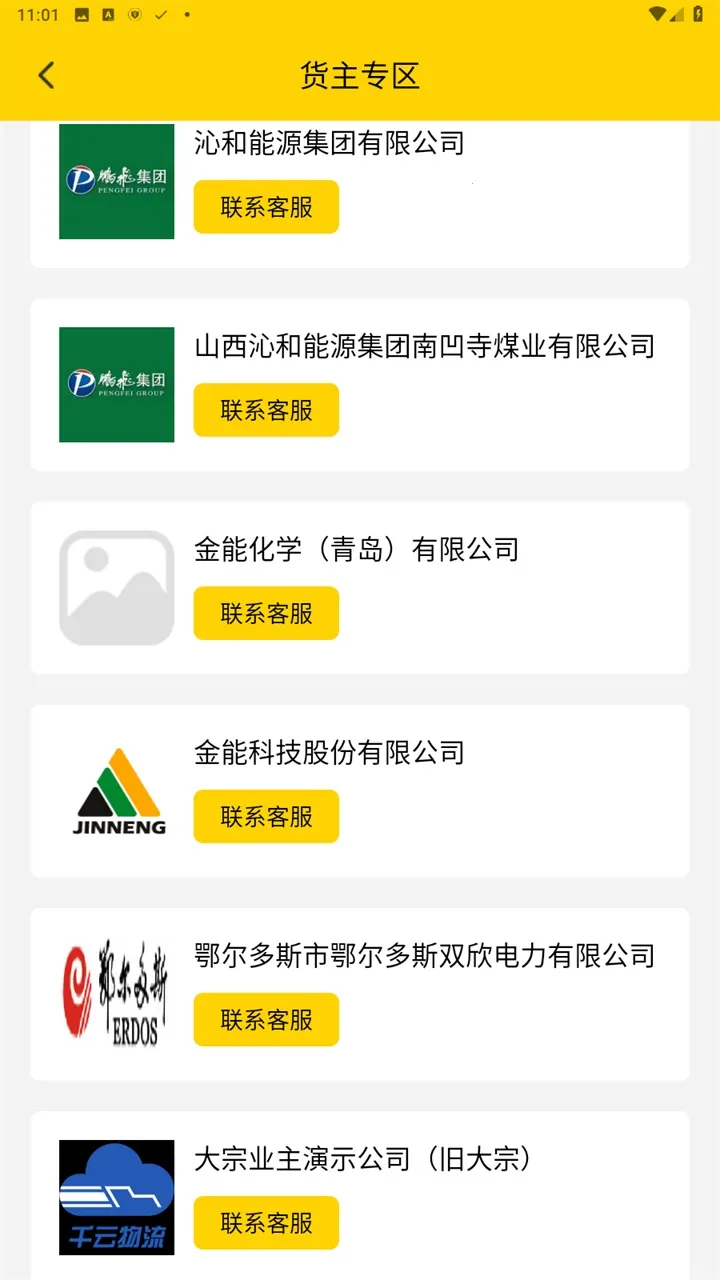Tap 联系客服 under 金能化学（青岛）有限公司
This screenshot has height=1280, width=720.
[x=266, y=613]
